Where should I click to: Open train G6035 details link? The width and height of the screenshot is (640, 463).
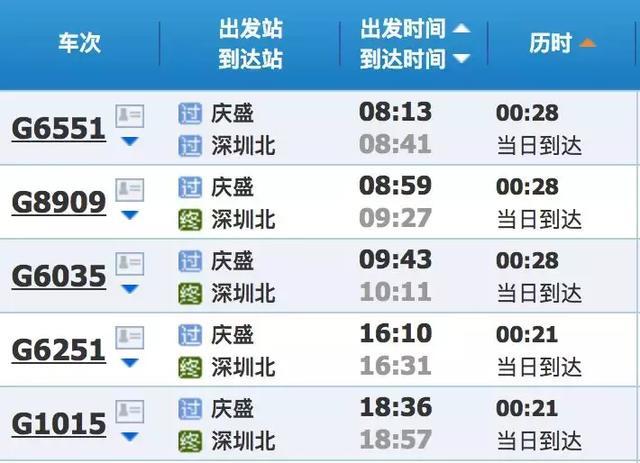pyautogui.click(x=58, y=276)
